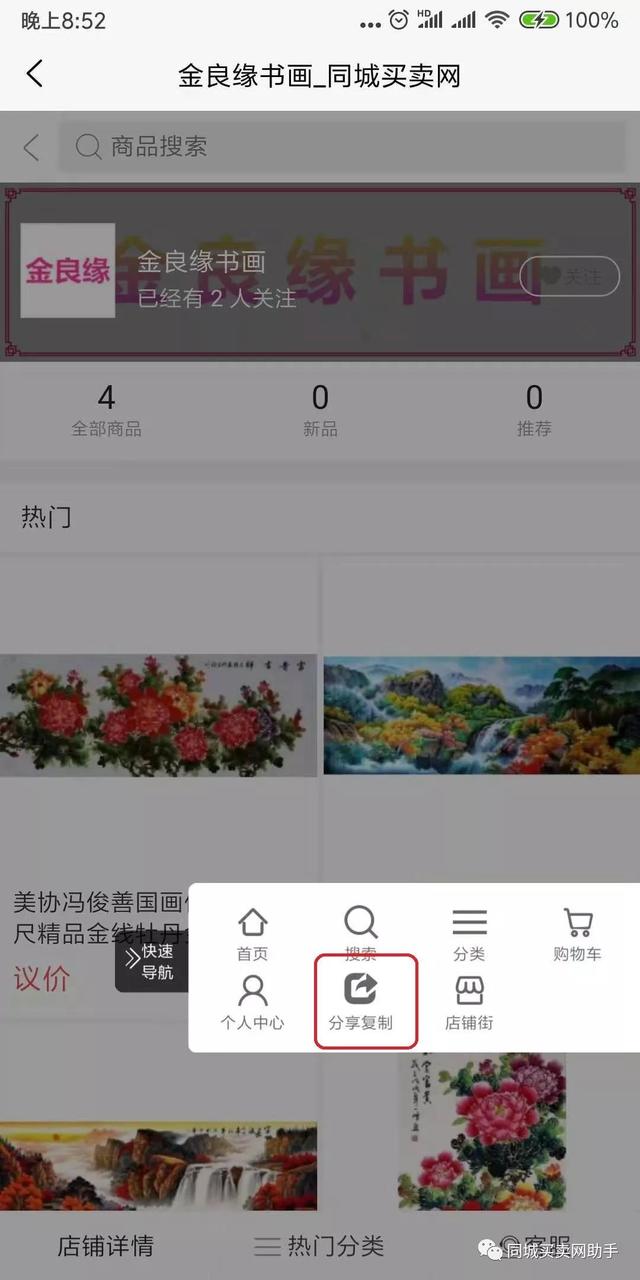The height and width of the screenshot is (1280, 640).
Task: Tap the 商品搜索 search field
Action: [340, 147]
